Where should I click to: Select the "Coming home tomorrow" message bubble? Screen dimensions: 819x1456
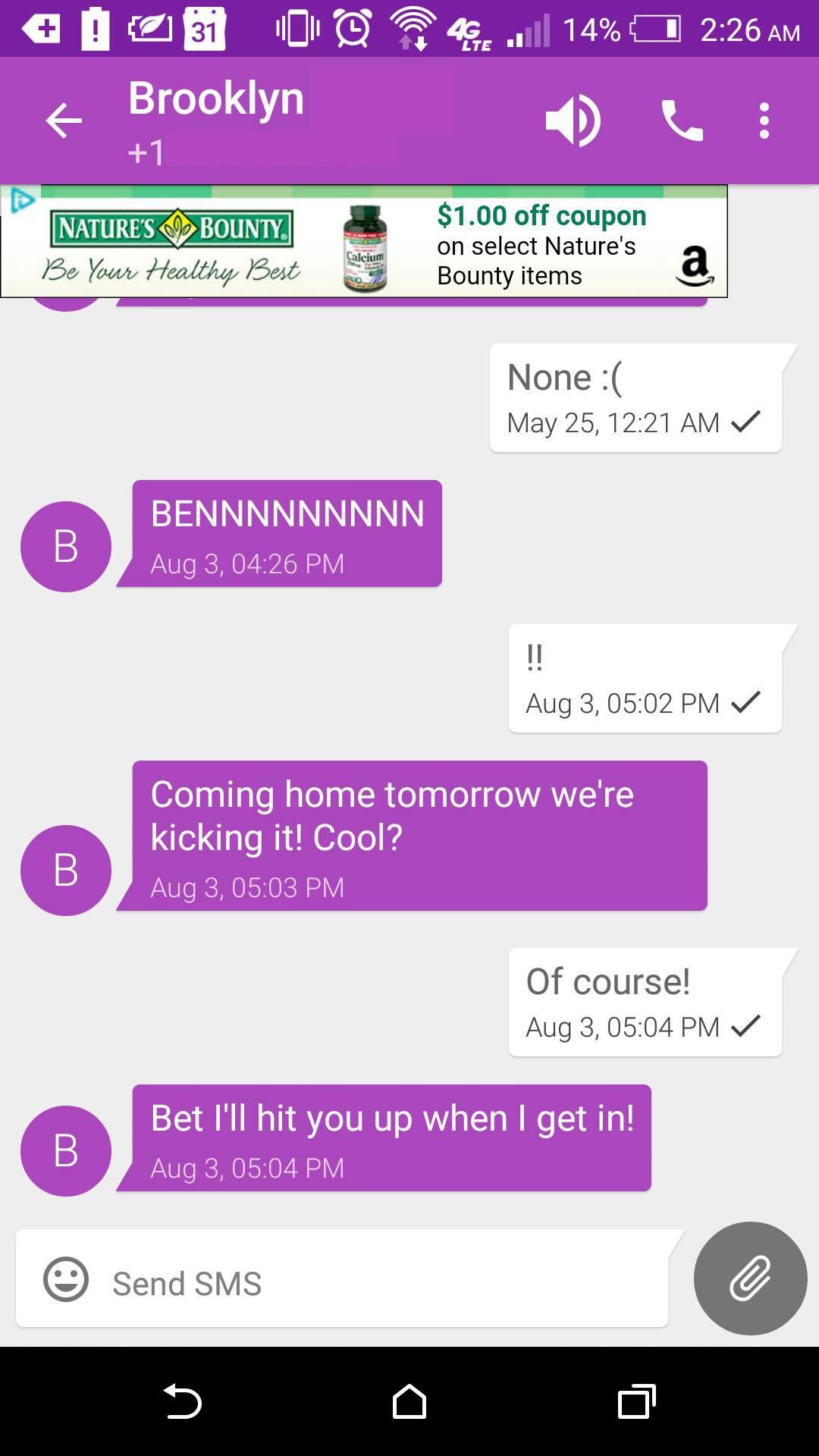click(x=419, y=835)
